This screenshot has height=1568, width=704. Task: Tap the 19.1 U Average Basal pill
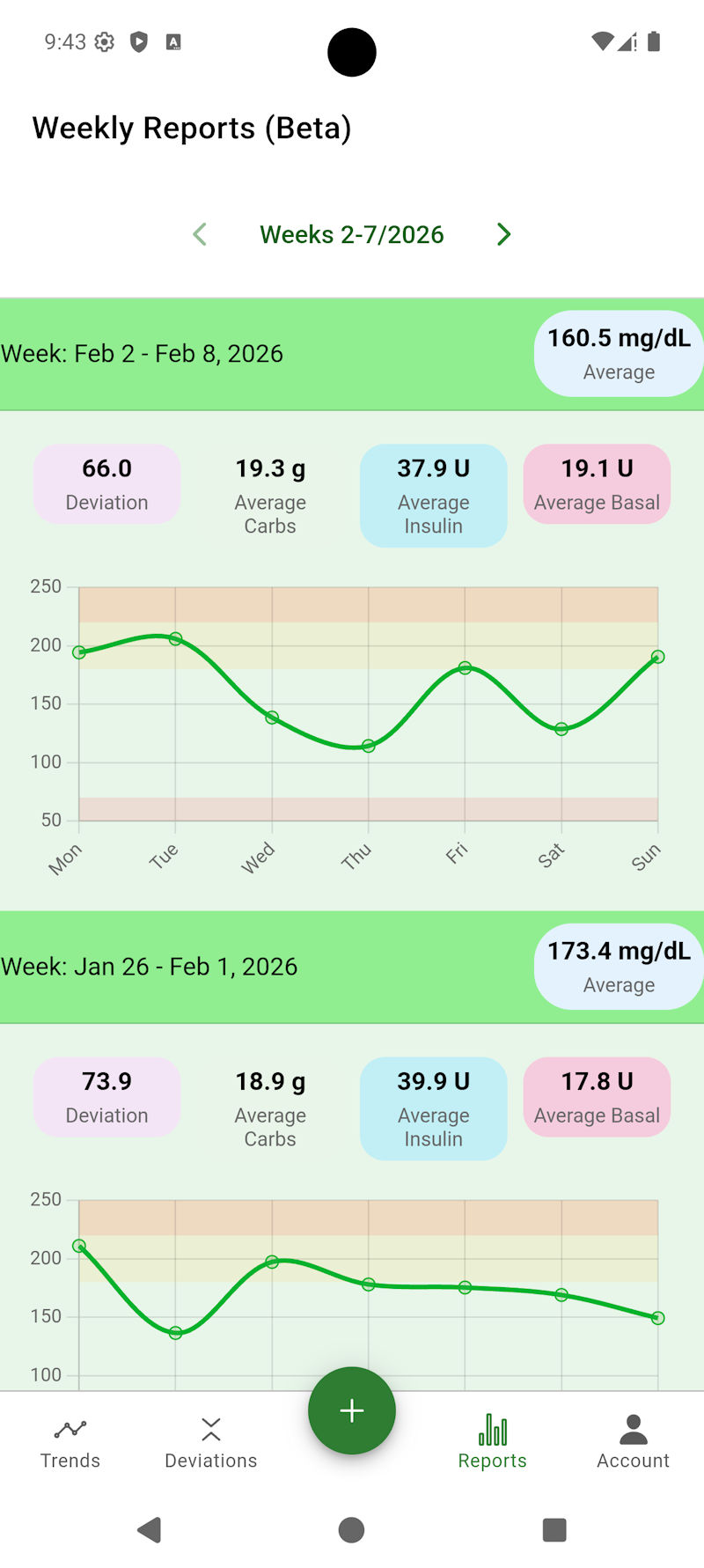pyautogui.click(x=597, y=483)
